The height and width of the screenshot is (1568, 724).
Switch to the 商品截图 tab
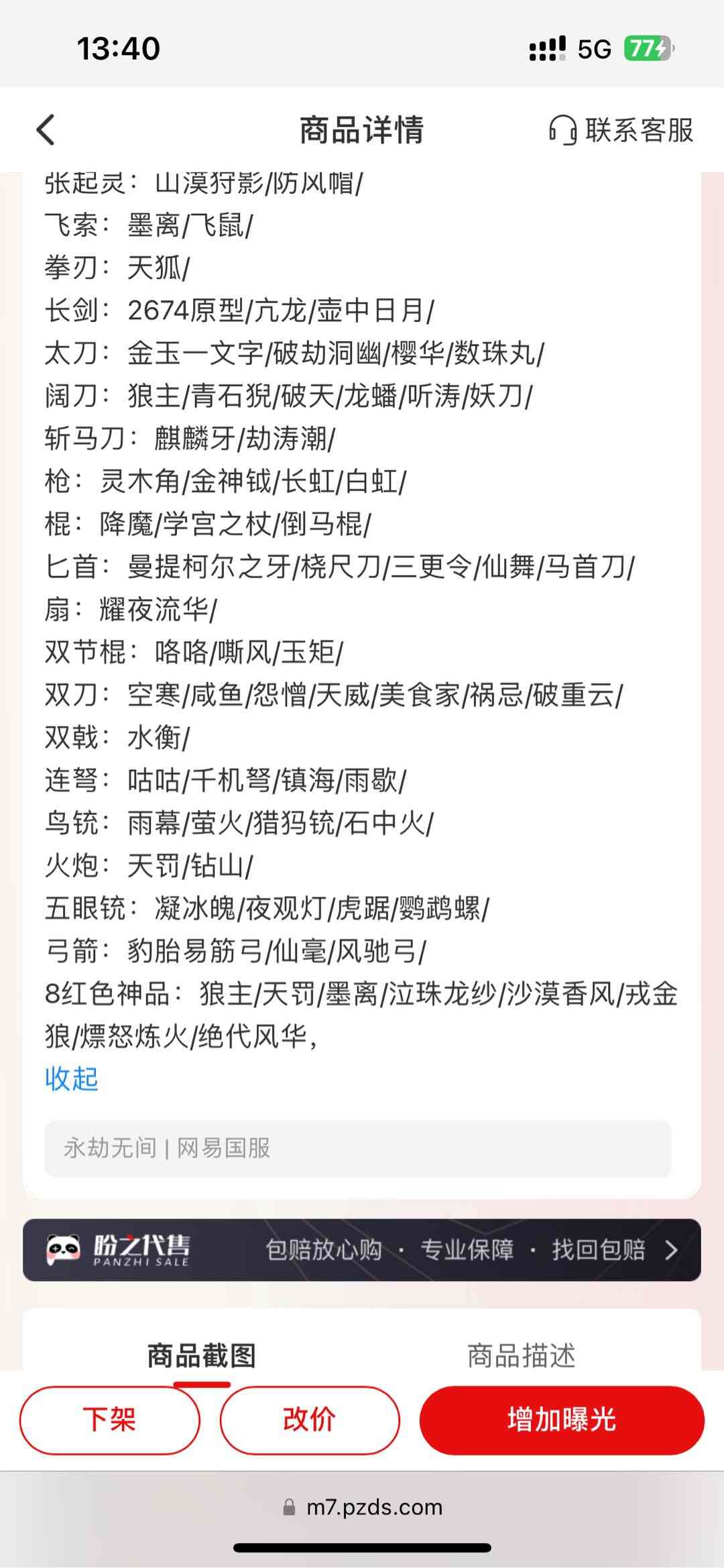coord(202,1355)
